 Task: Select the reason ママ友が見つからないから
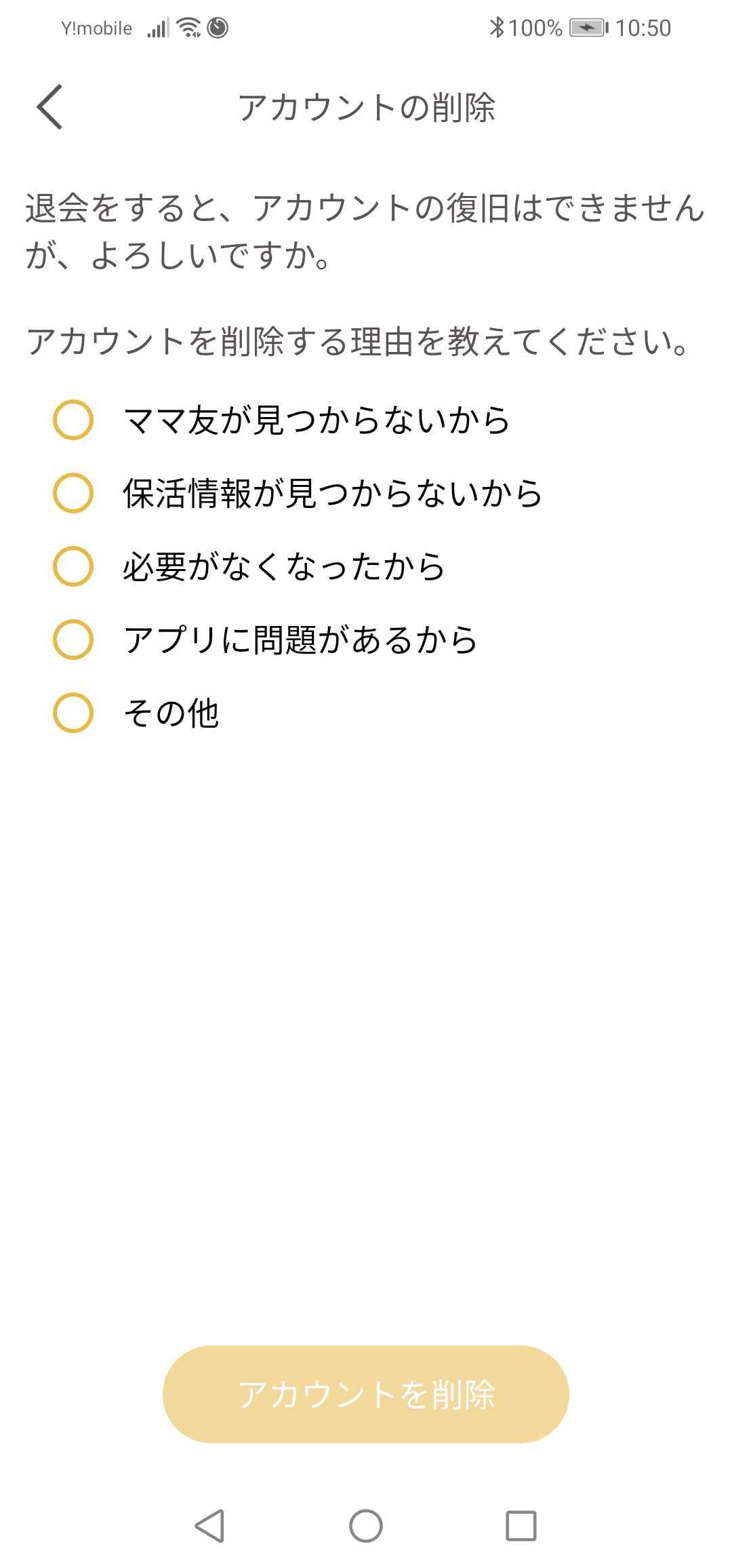73,420
